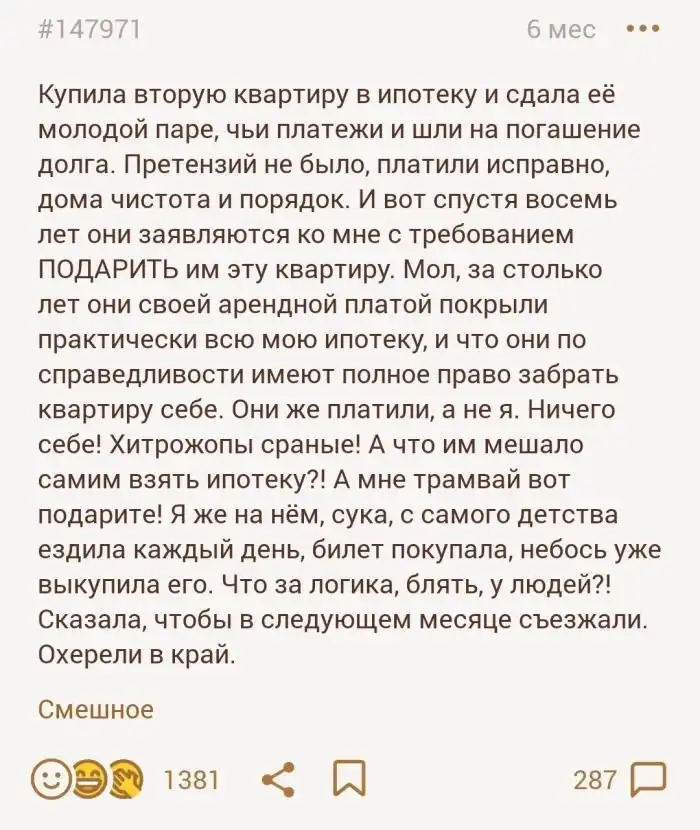Open the 287 comments
This screenshot has height=830, width=700.
click(620, 779)
